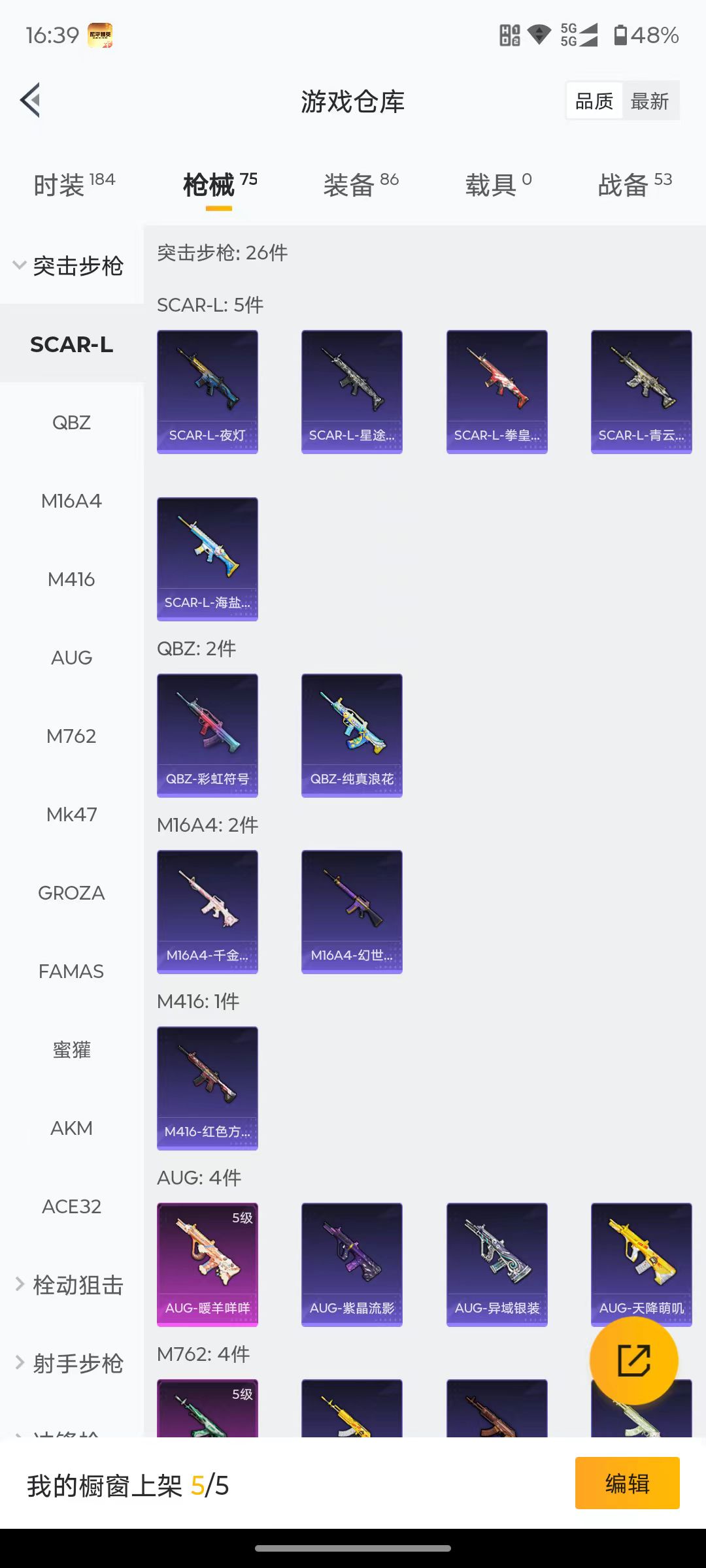Screen dimensions: 706x1568
Task: Tap the 编辑 button
Action: coord(627,1484)
